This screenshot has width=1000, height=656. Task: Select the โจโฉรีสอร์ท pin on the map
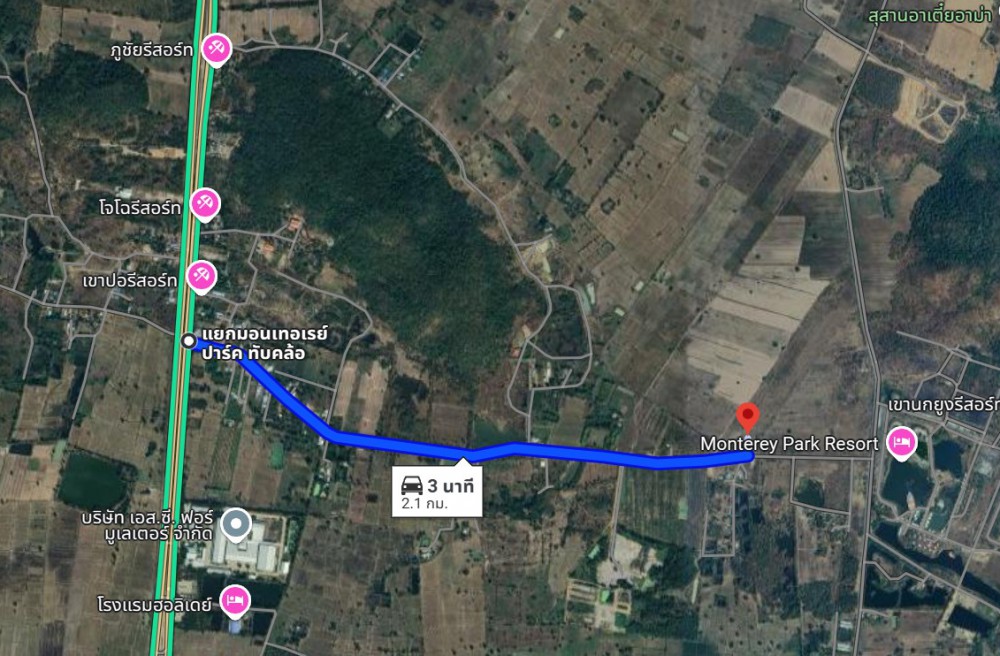point(204,204)
